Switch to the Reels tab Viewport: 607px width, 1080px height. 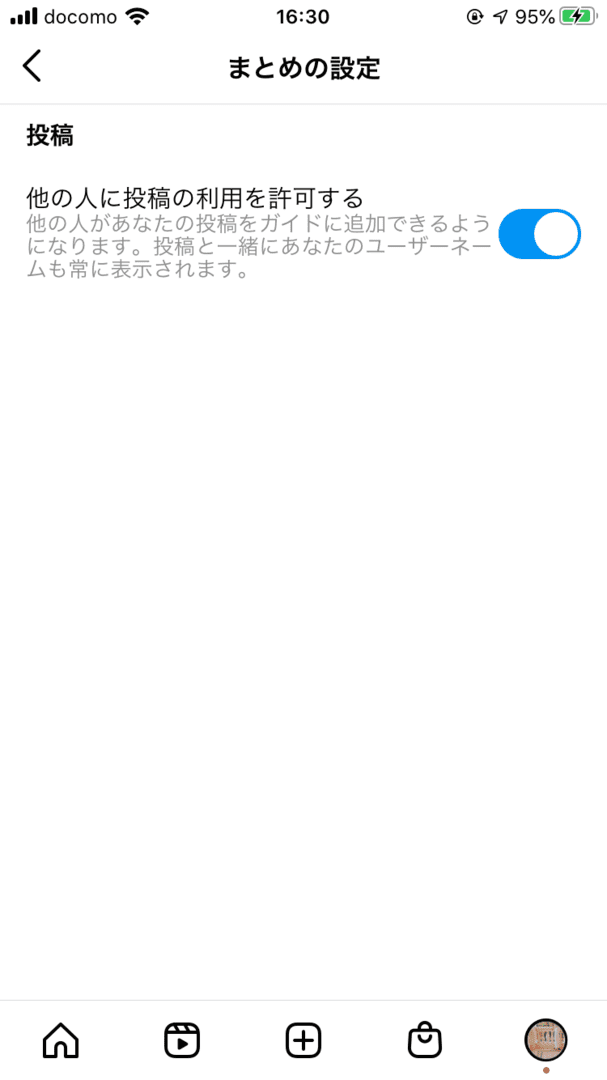pos(182,1040)
